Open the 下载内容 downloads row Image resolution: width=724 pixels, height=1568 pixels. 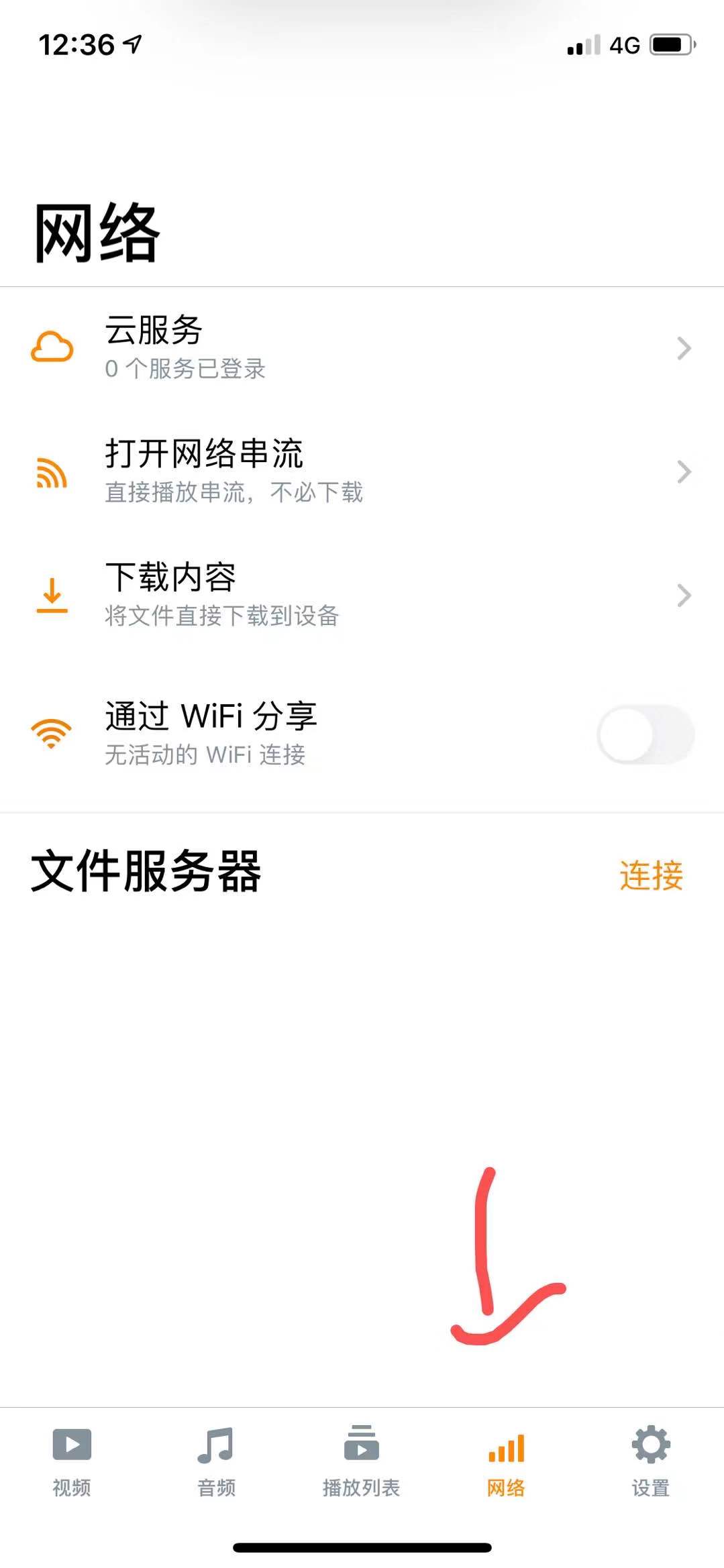tap(361, 595)
